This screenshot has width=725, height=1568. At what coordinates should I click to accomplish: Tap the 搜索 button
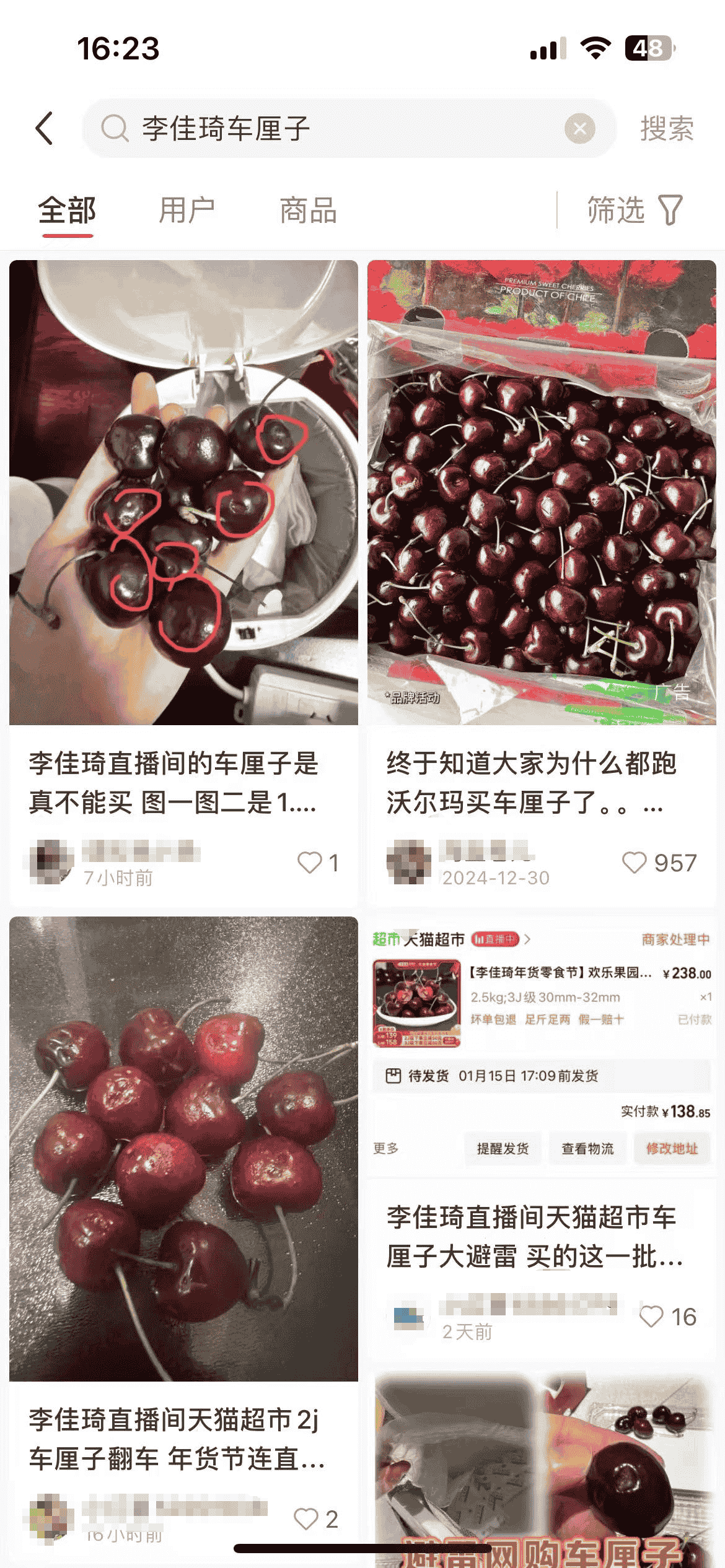(667, 129)
